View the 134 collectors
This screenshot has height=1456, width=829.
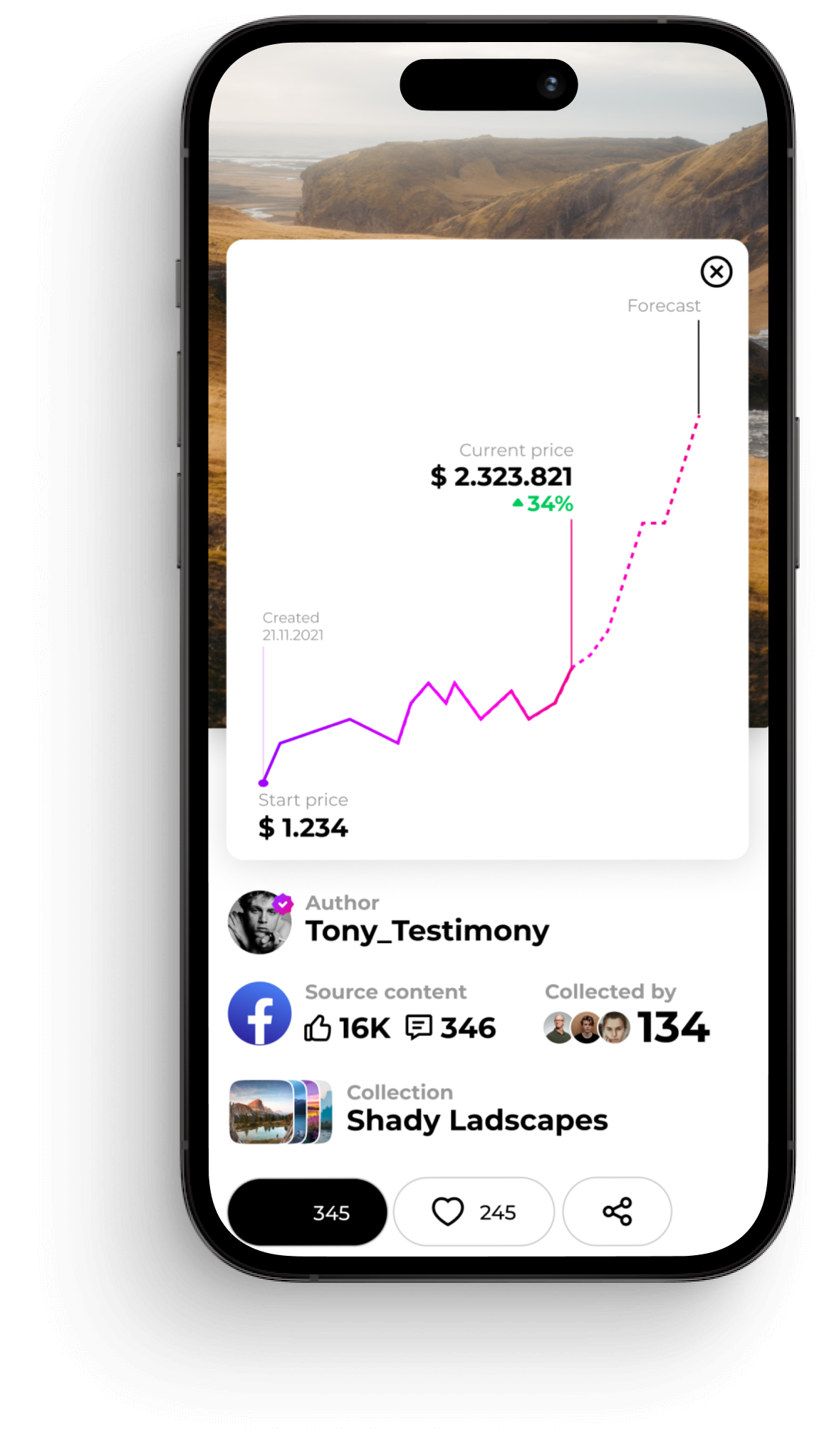pyautogui.click(x=627, y=1026)
